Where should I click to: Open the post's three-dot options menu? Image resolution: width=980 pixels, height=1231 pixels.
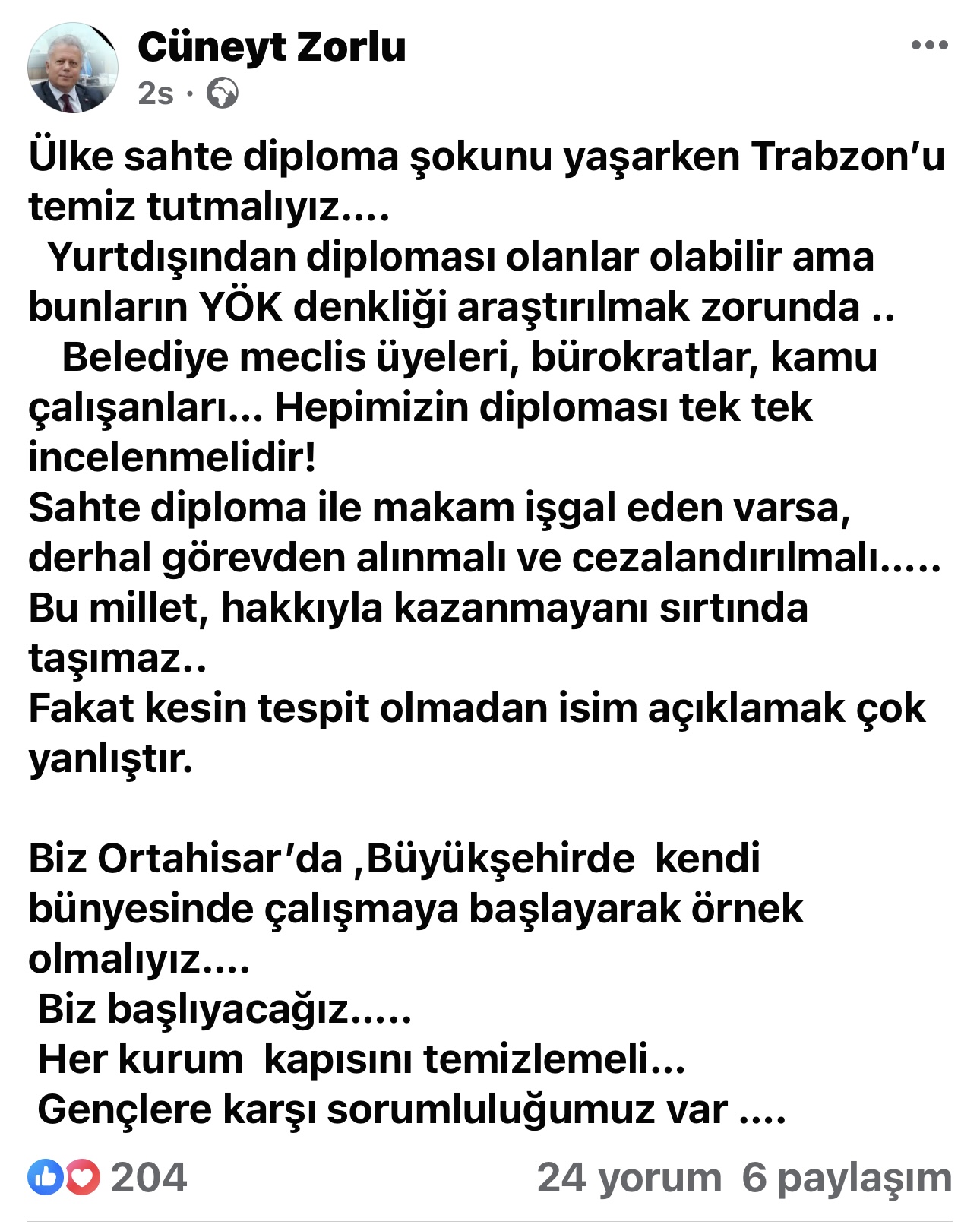pyautogui.click(x=929, y=46)
